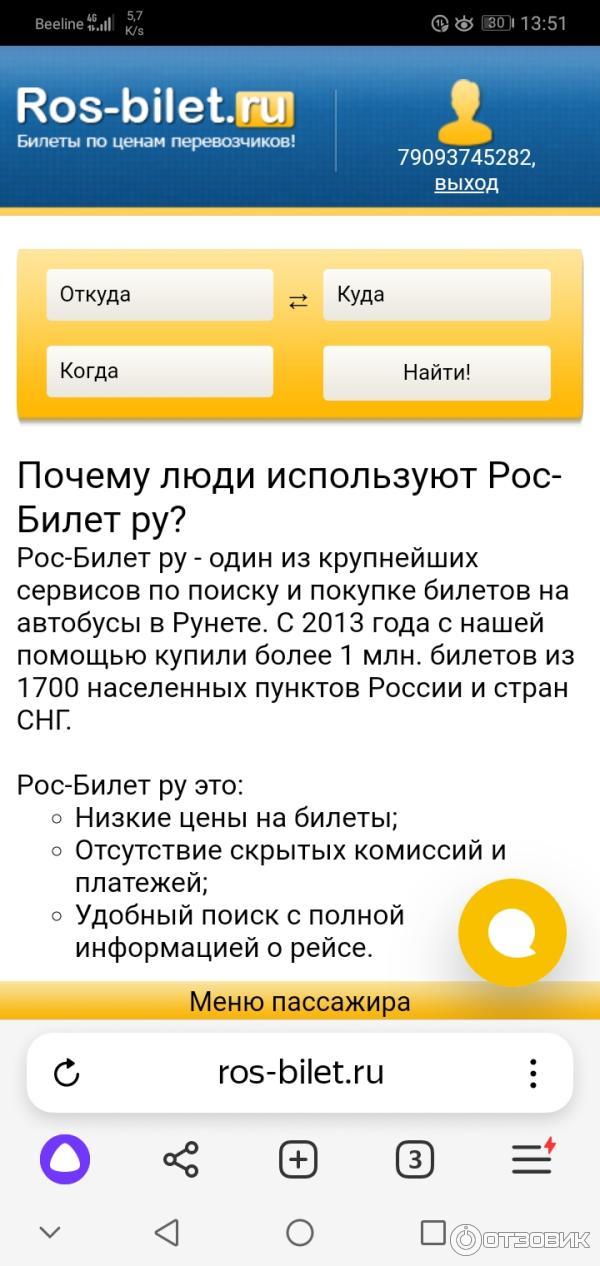600x1266 pixels.
Task: Show the three open tabs
Action: pyautogui.click(x=414, y=1160)
